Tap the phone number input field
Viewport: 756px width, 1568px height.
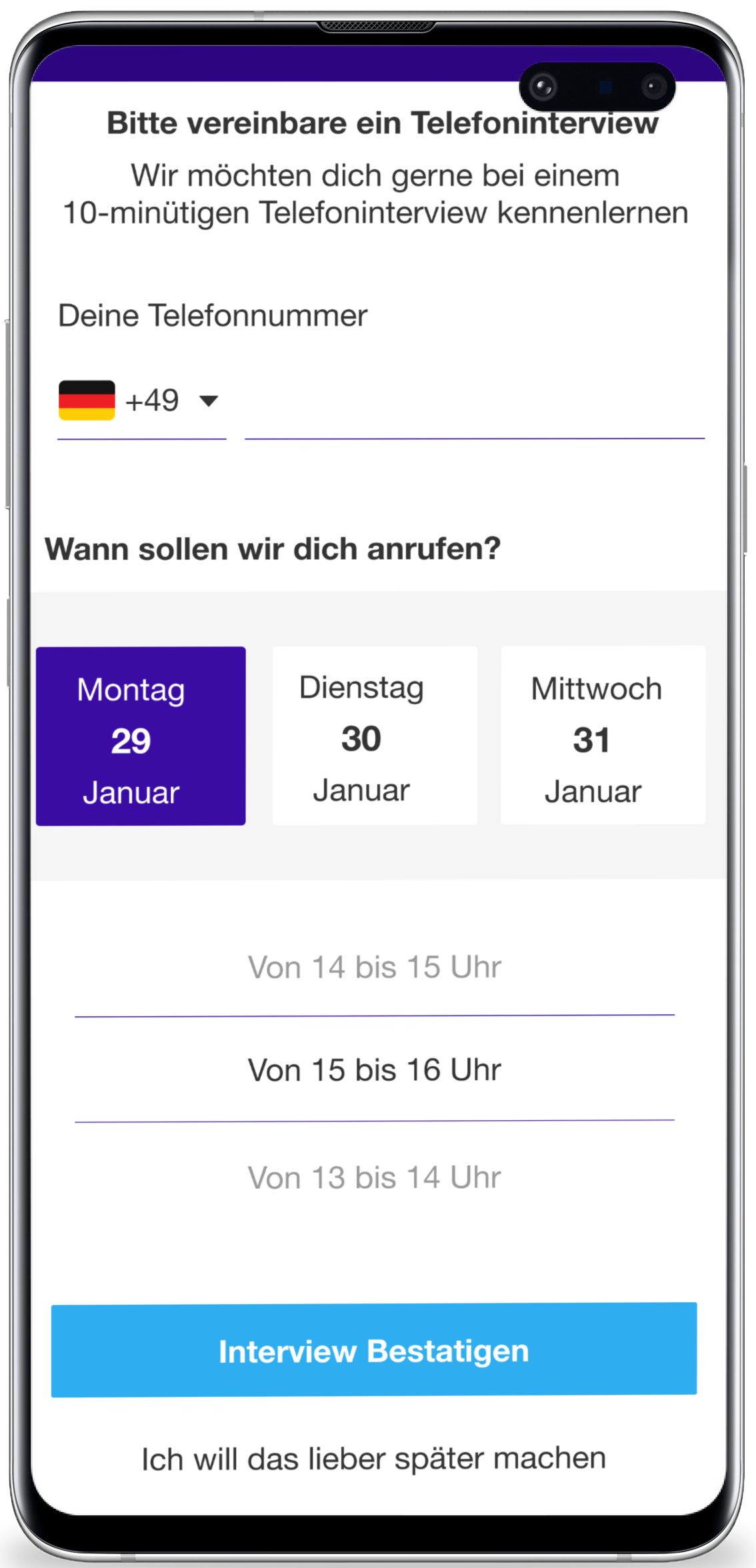click(475, 404)
